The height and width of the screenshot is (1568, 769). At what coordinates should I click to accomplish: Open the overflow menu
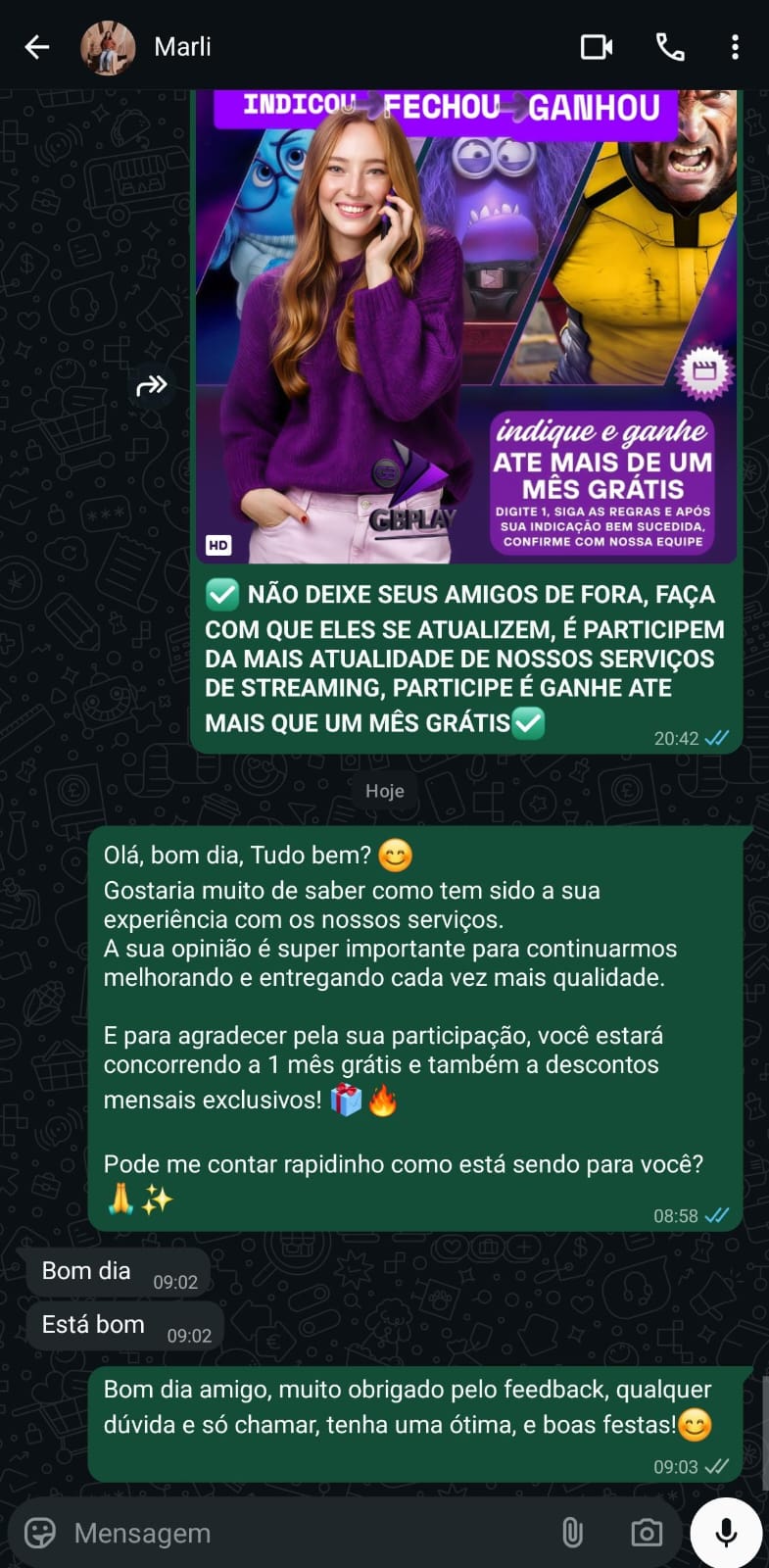[735, 47]
